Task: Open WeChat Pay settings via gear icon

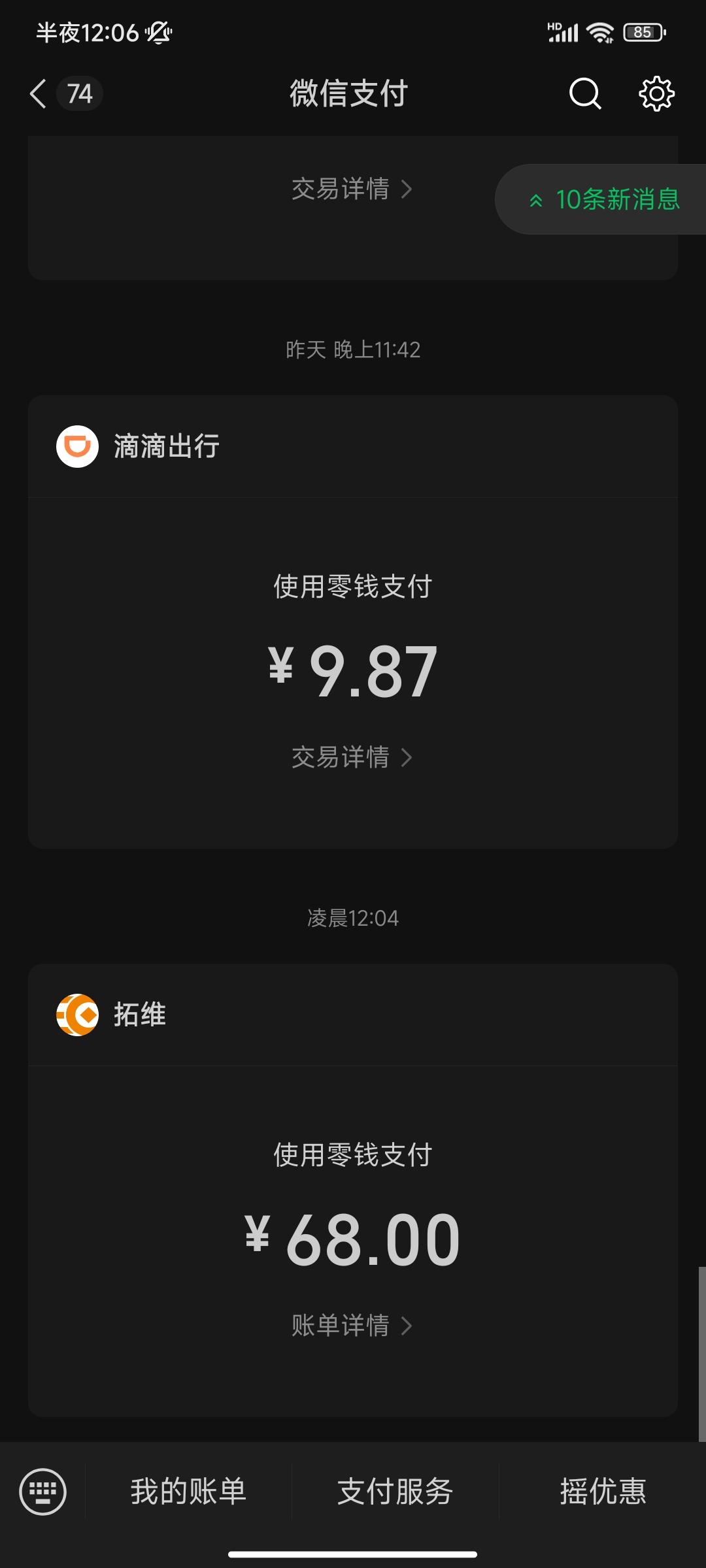Action: 656,93
